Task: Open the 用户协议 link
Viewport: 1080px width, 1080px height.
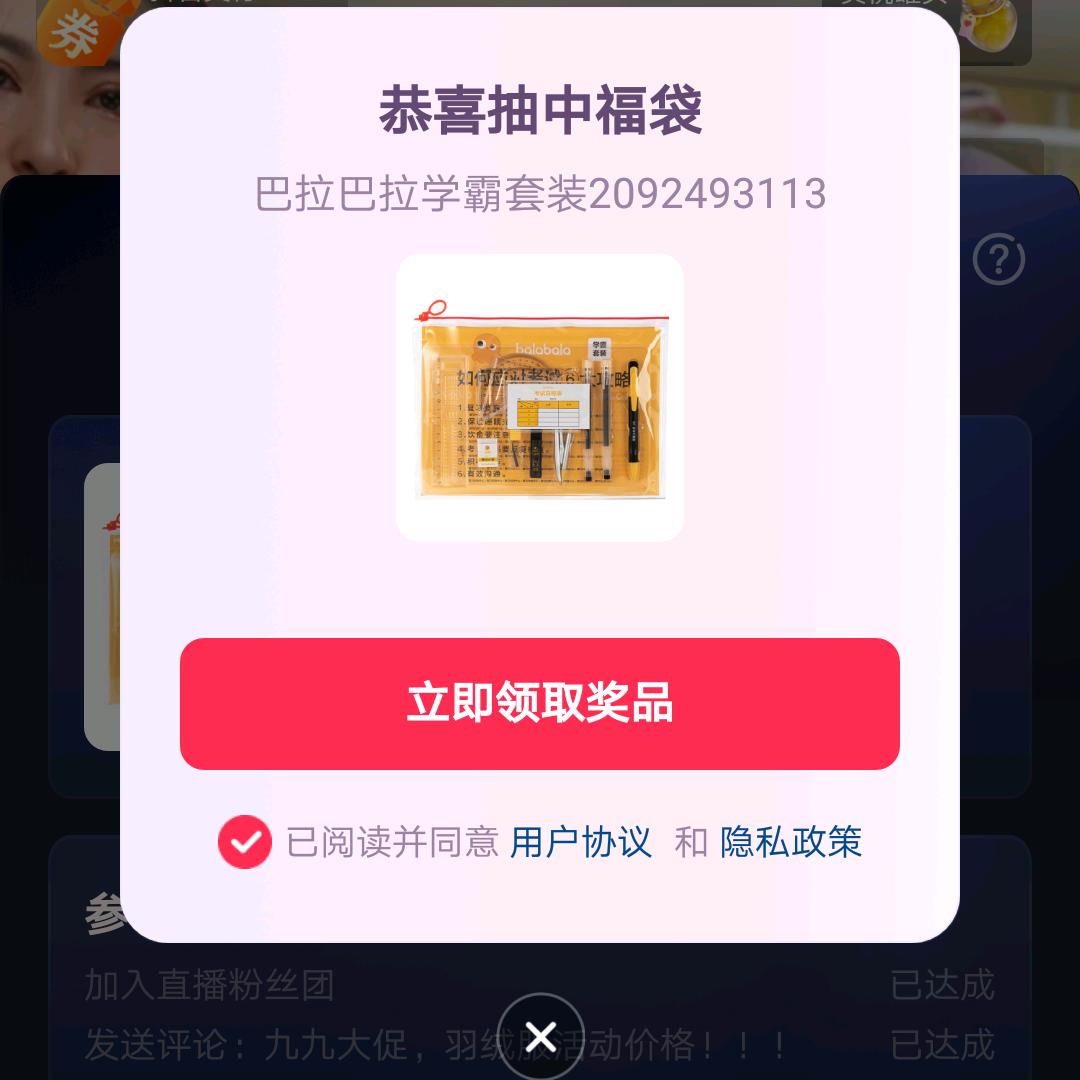Action: click(x=580, y=842)
